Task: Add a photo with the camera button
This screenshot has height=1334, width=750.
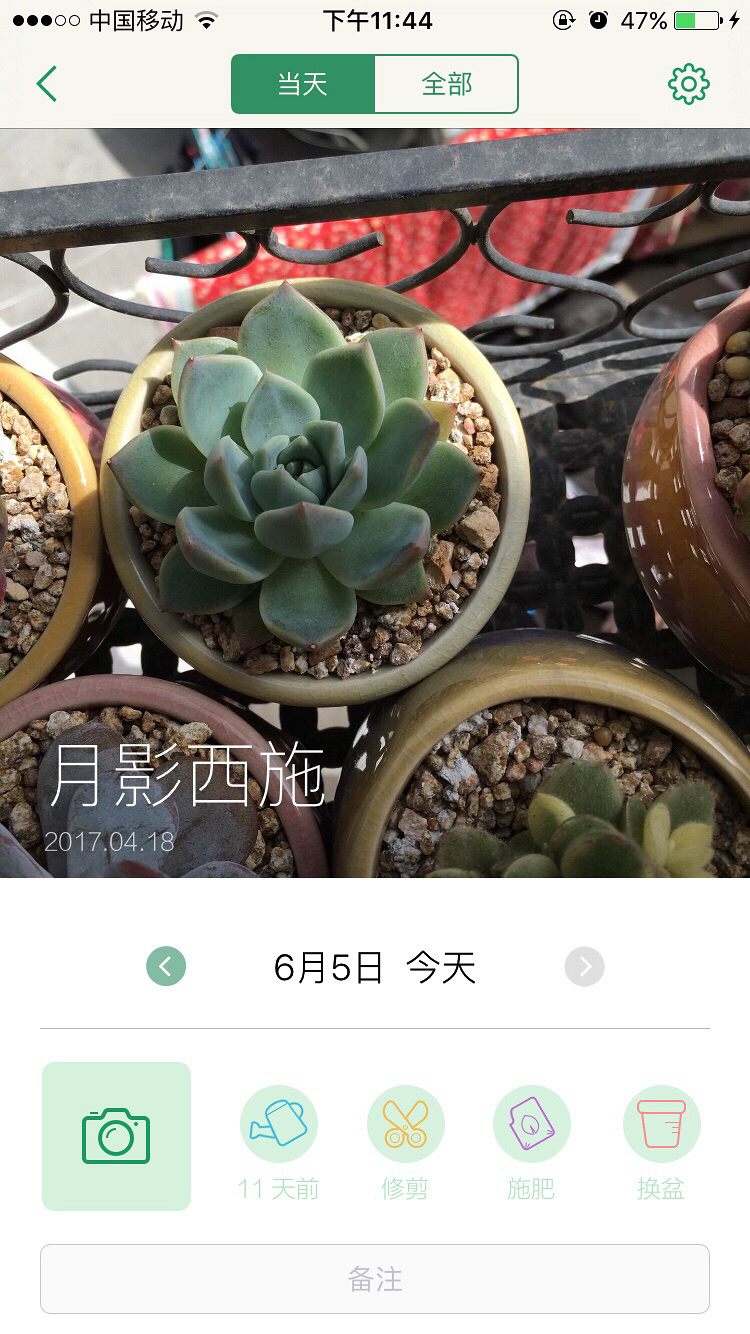Action: coord(116,1136)
